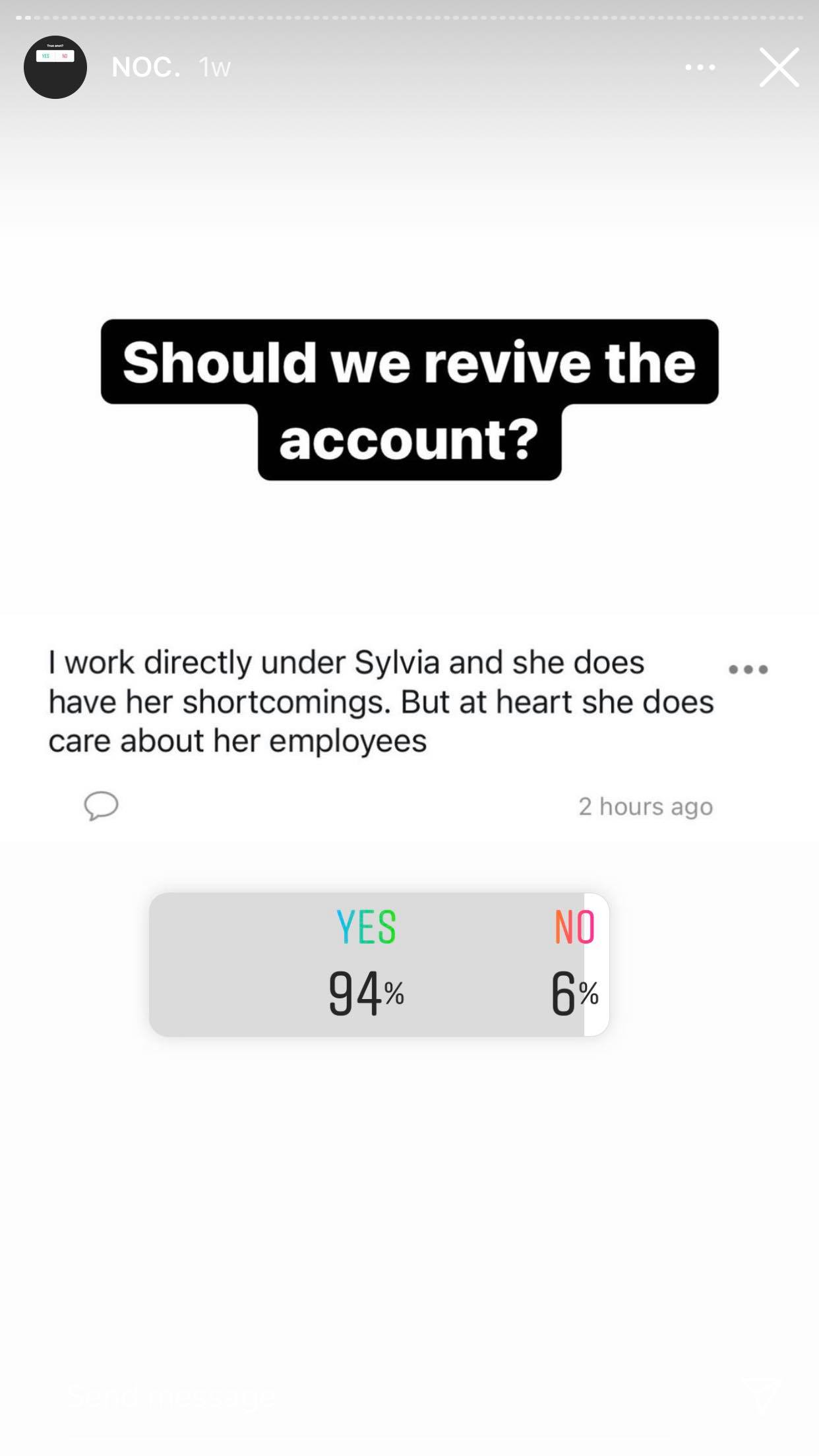Open NOC.'s profile picture
Image resolution: width=819 pixels, height=1456 pixels.
point(55,67)
